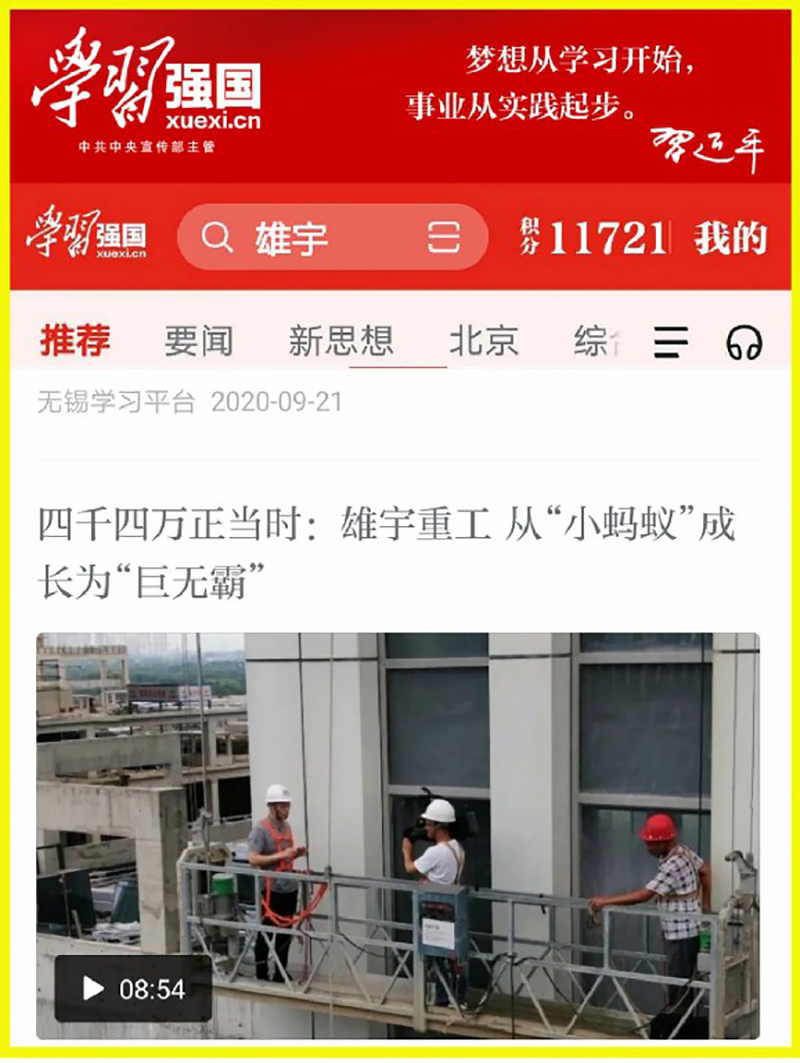Go to the 我的 profile page
The width and height of the screenshot is (800, 1063).
coord(730,238)
